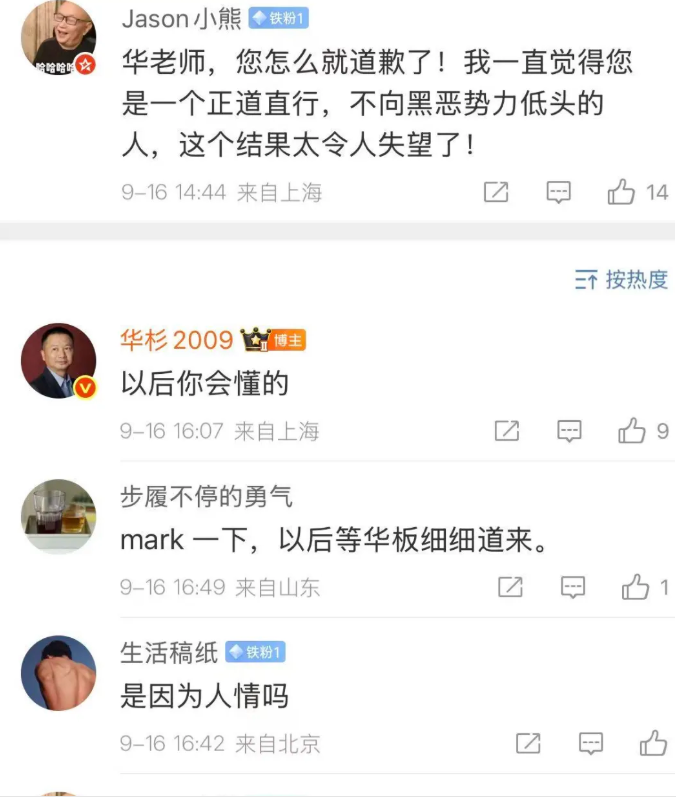Comment on 华杉2009's reply
The width and height of the screenshot is (687, 807).
[569, 431]
